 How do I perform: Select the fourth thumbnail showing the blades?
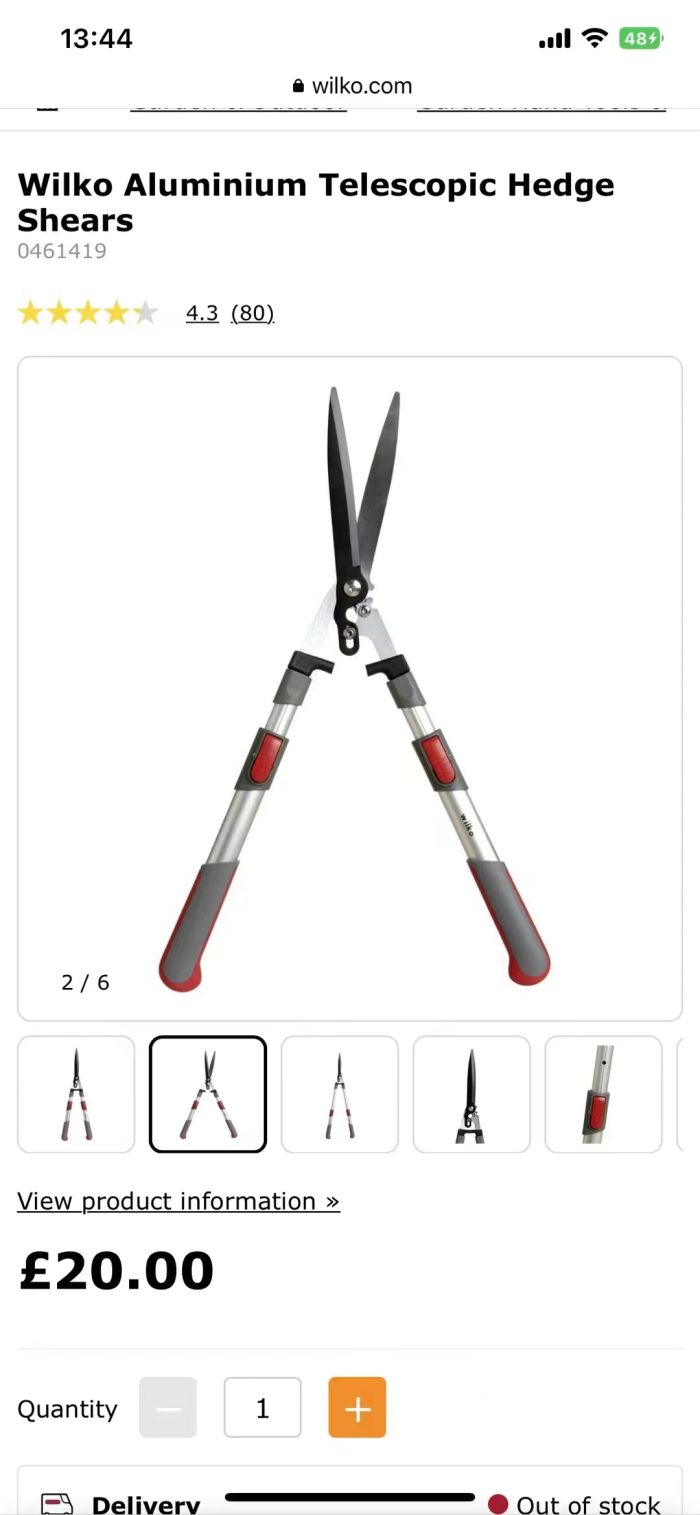tap(471, 1094)
